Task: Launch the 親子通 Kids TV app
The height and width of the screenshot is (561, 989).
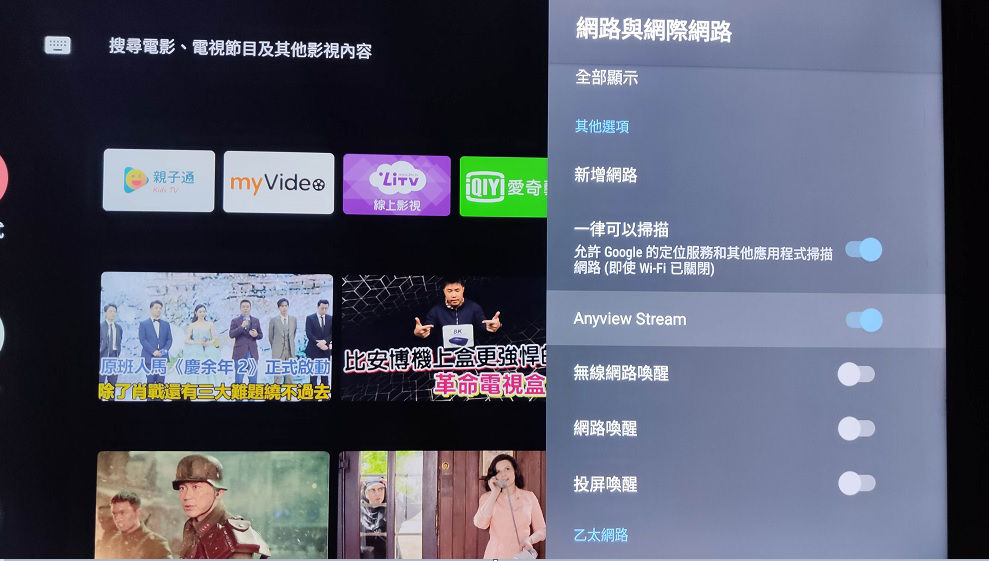Action: pyautogui.click(x=158, y=181)
